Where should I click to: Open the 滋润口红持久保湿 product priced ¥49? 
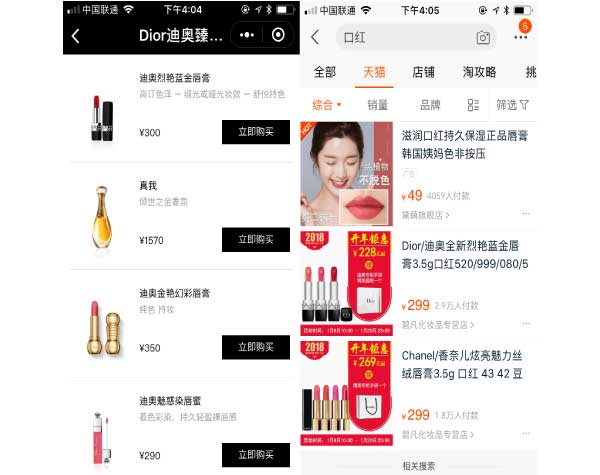coord(464,141)
